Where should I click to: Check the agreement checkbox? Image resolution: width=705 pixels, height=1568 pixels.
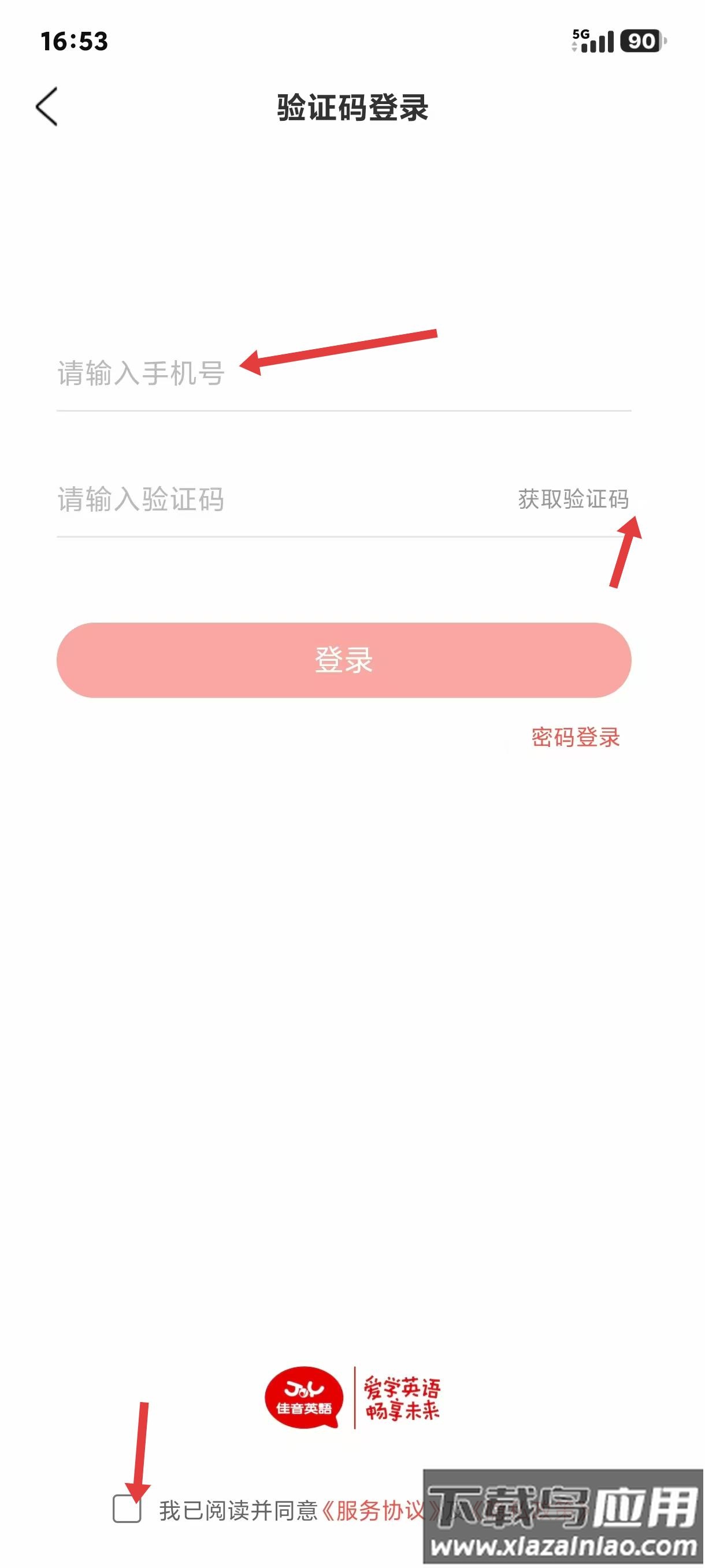click(127, 1510)
